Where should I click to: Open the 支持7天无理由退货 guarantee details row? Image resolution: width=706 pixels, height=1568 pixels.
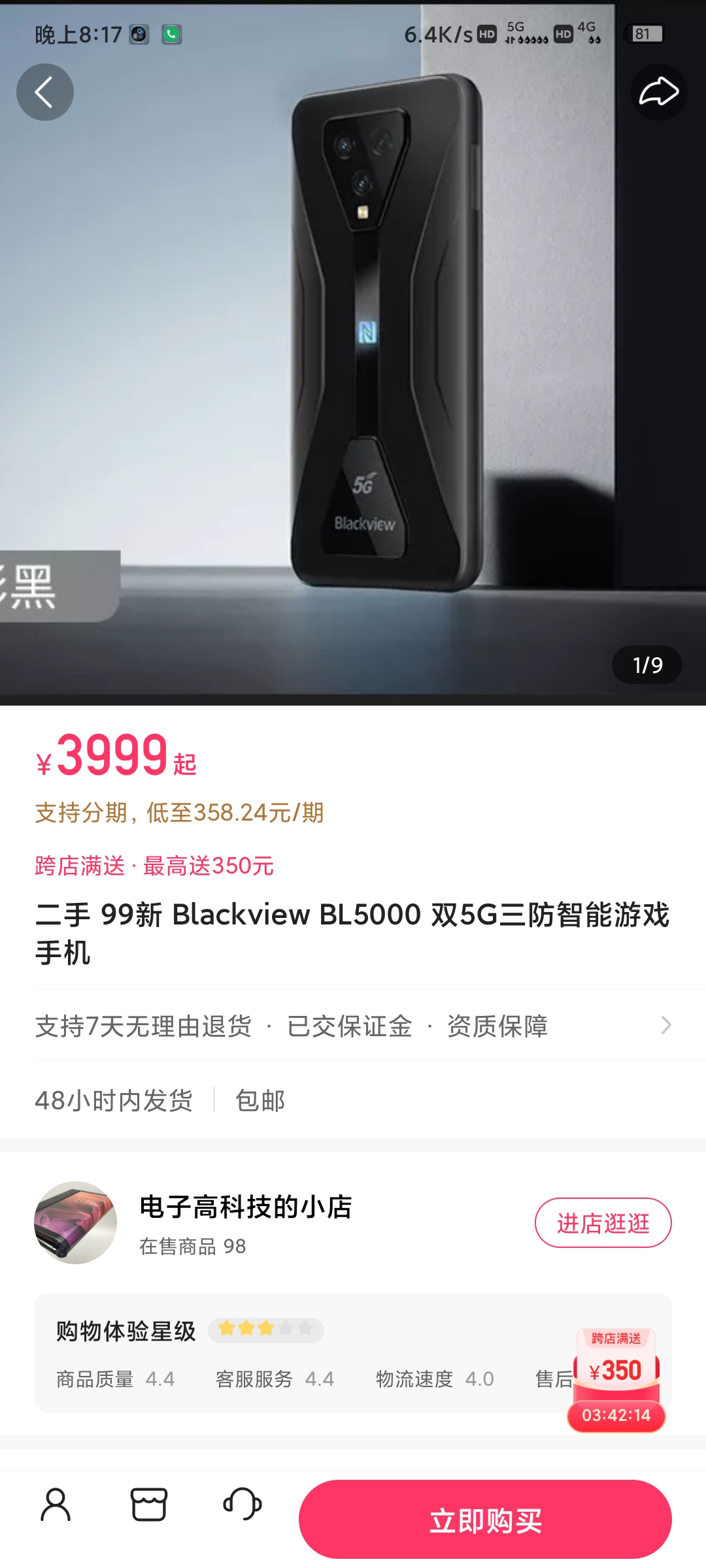[353, 1026]
